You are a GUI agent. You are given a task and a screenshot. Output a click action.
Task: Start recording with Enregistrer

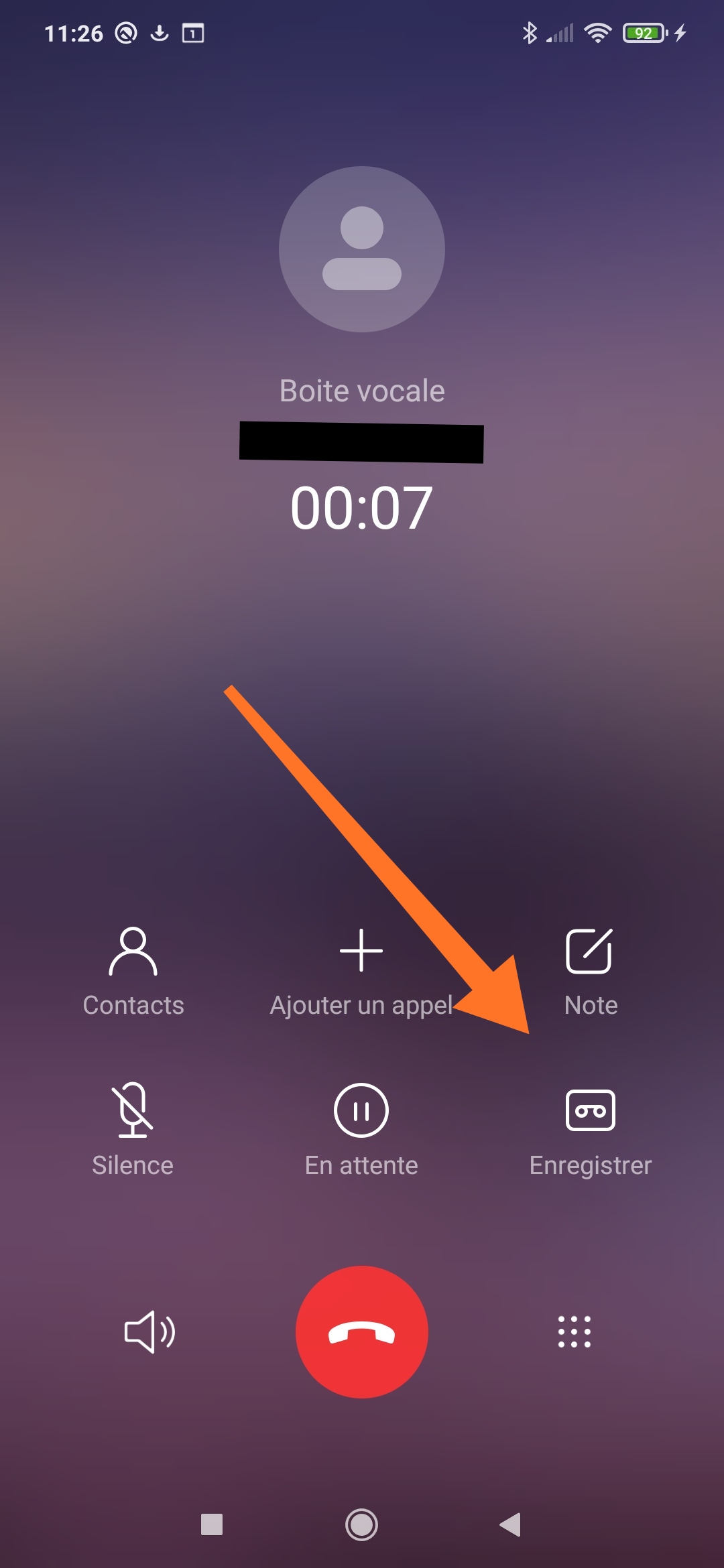(590, 1128)
